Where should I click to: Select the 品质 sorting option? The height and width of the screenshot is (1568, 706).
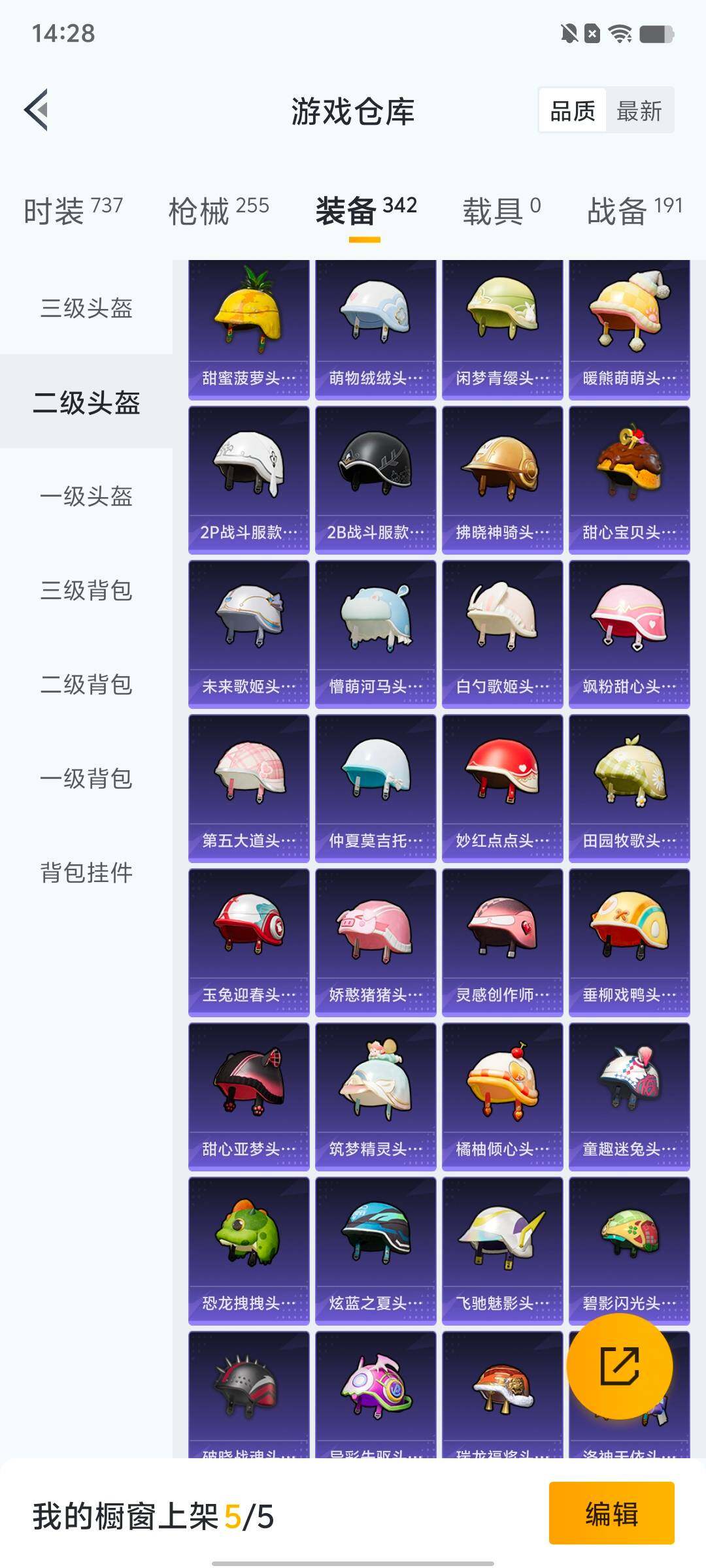571,111
